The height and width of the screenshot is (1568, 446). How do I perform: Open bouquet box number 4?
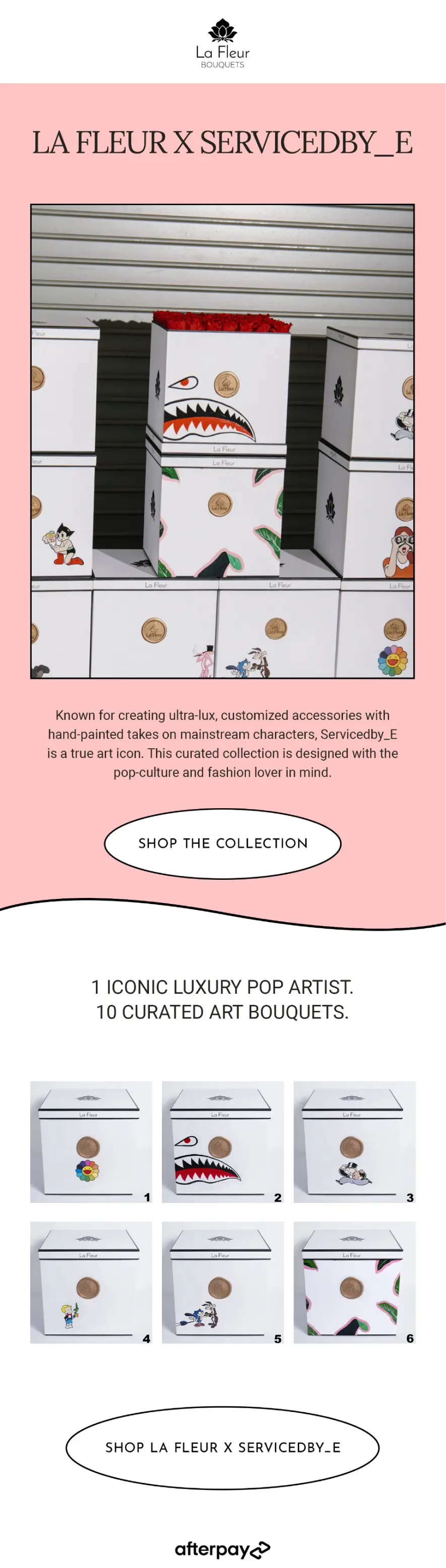91,1282
